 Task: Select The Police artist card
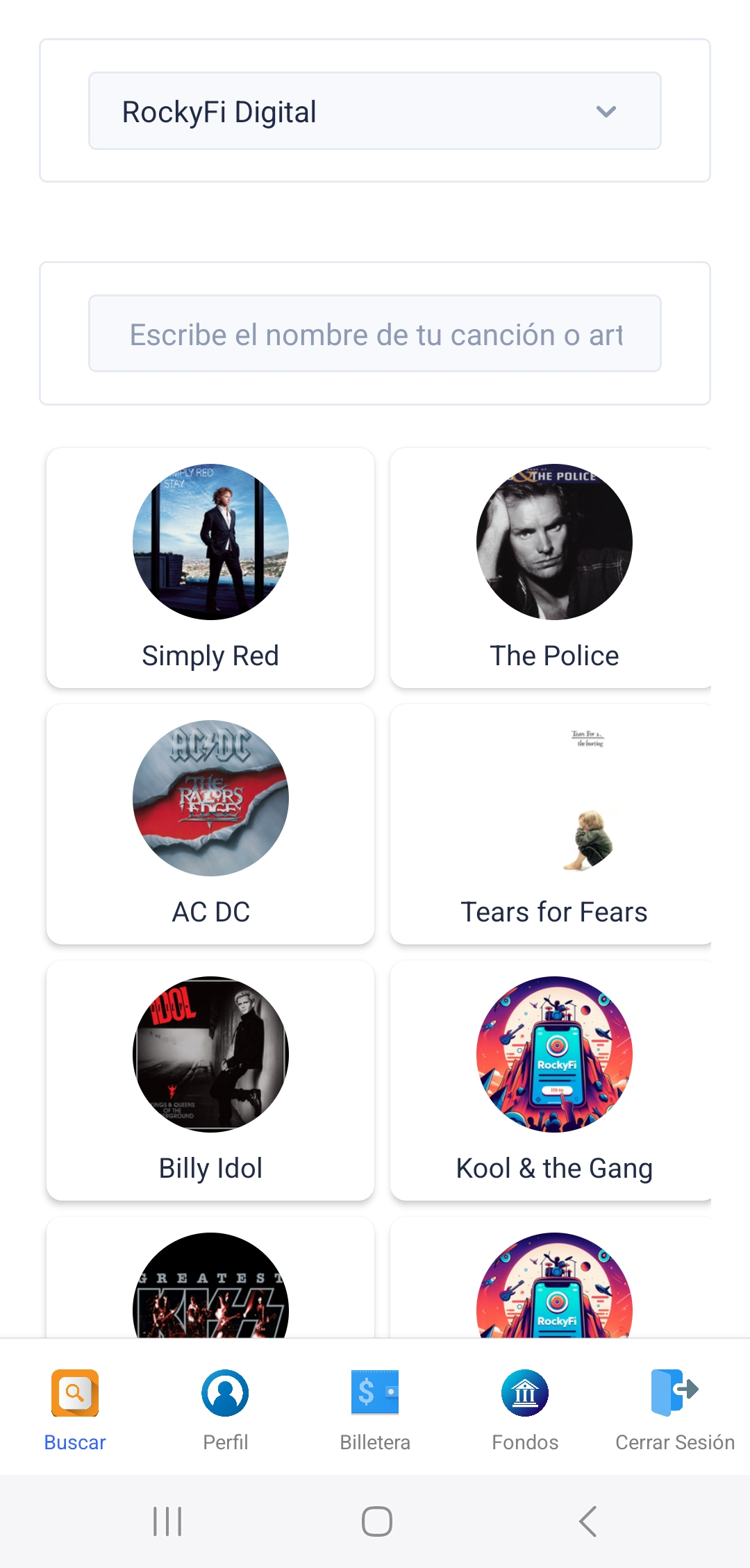tap(553, 567)
